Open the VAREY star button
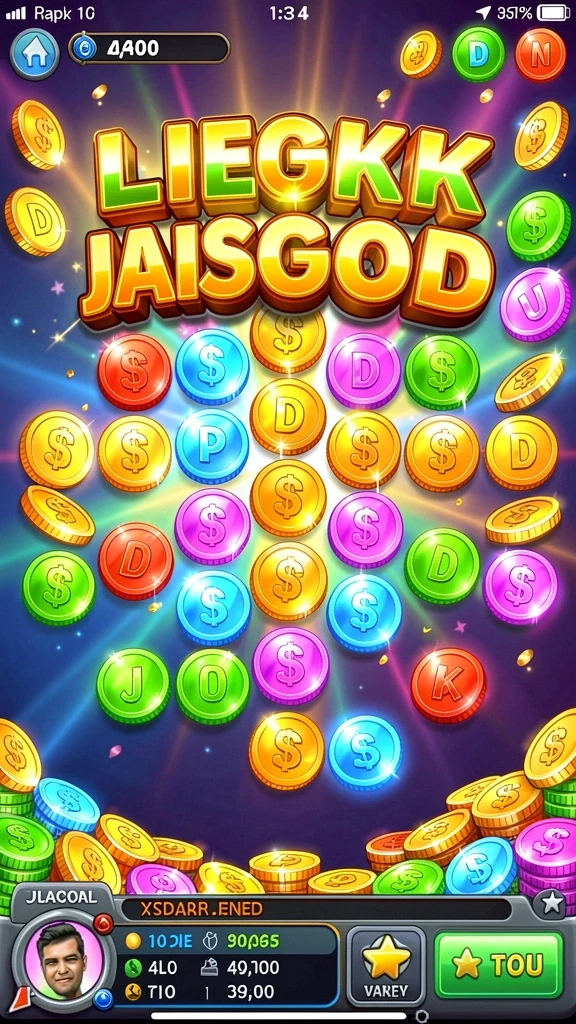This screenshot has height=1024, width=576. [386, 964]
